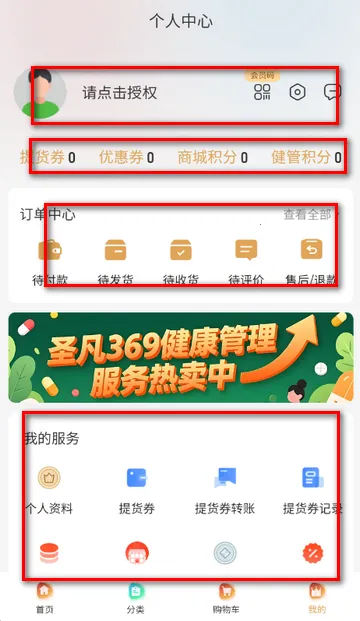Open 提货券转账 service
The width and height of the screenshot is (360, 621).
pos(225,490)
